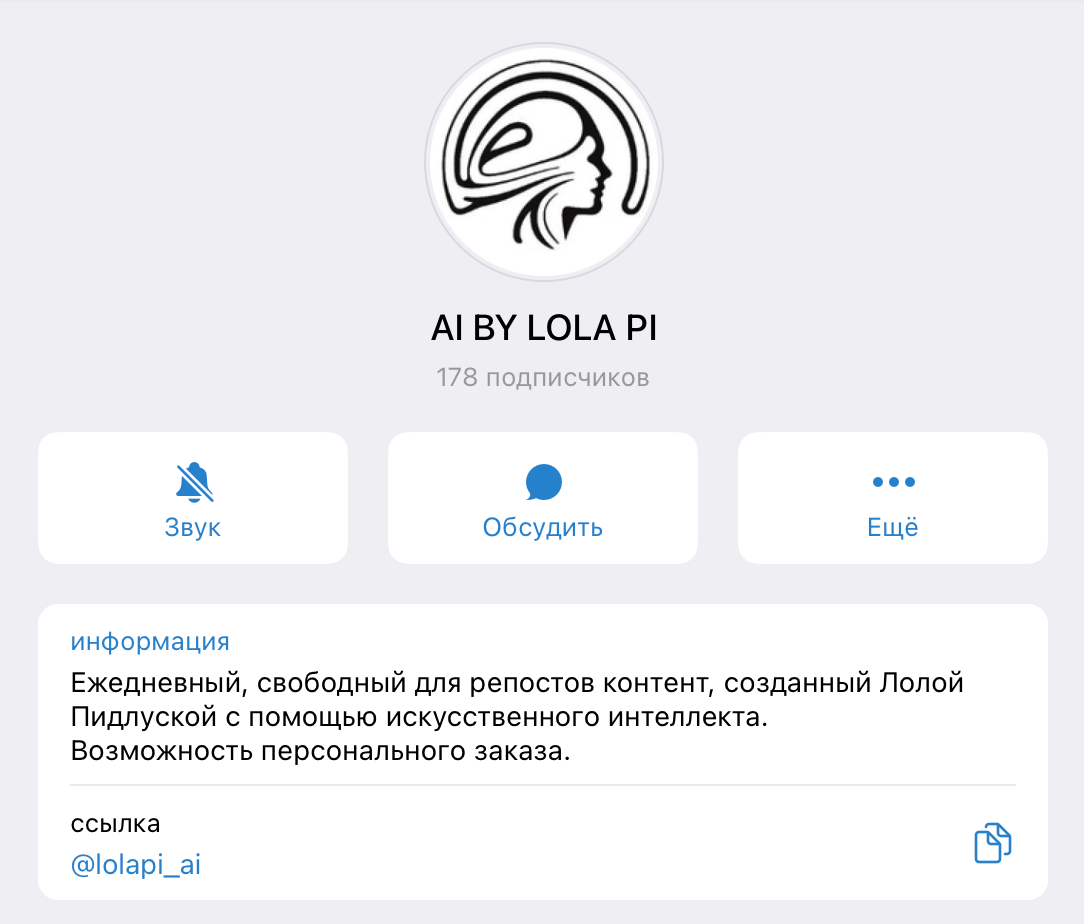Open the Ещё more options menu

click(893, 498)
